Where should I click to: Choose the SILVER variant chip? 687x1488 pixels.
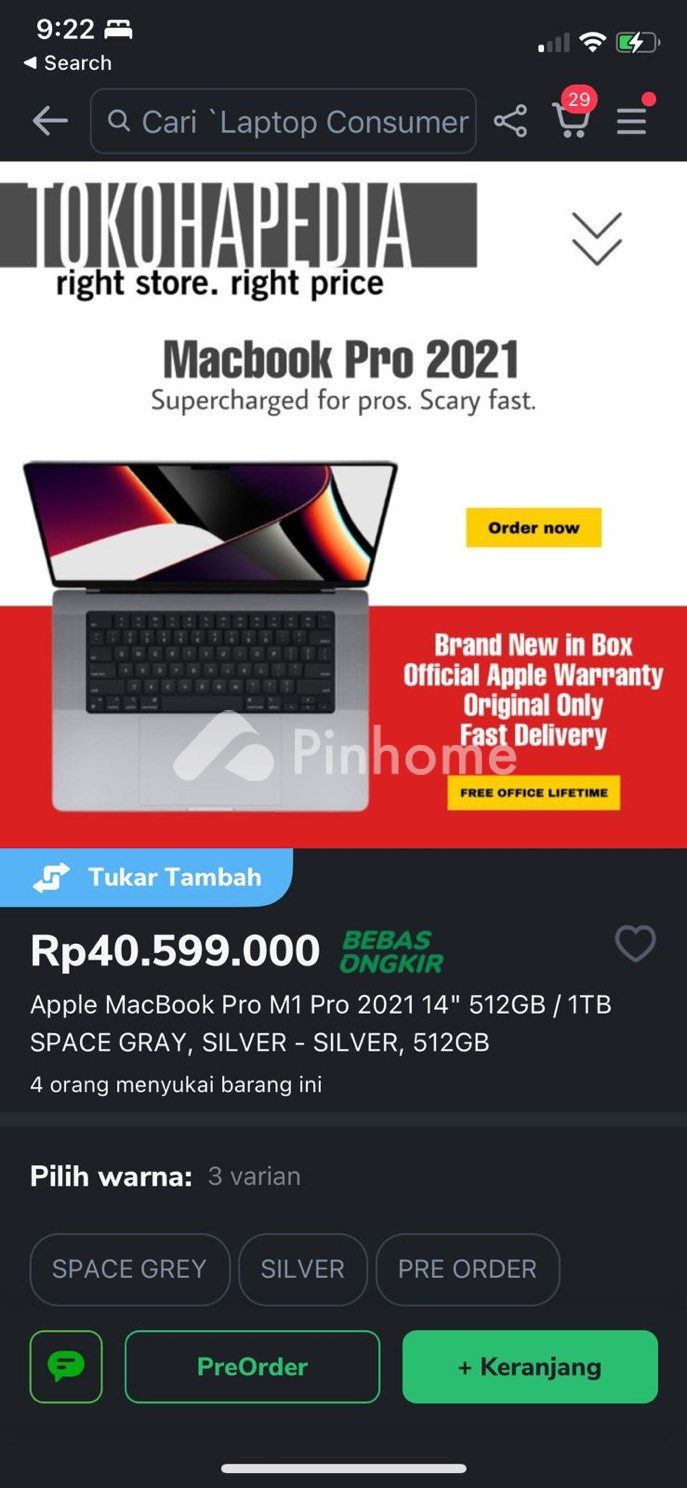point(303,1269)
